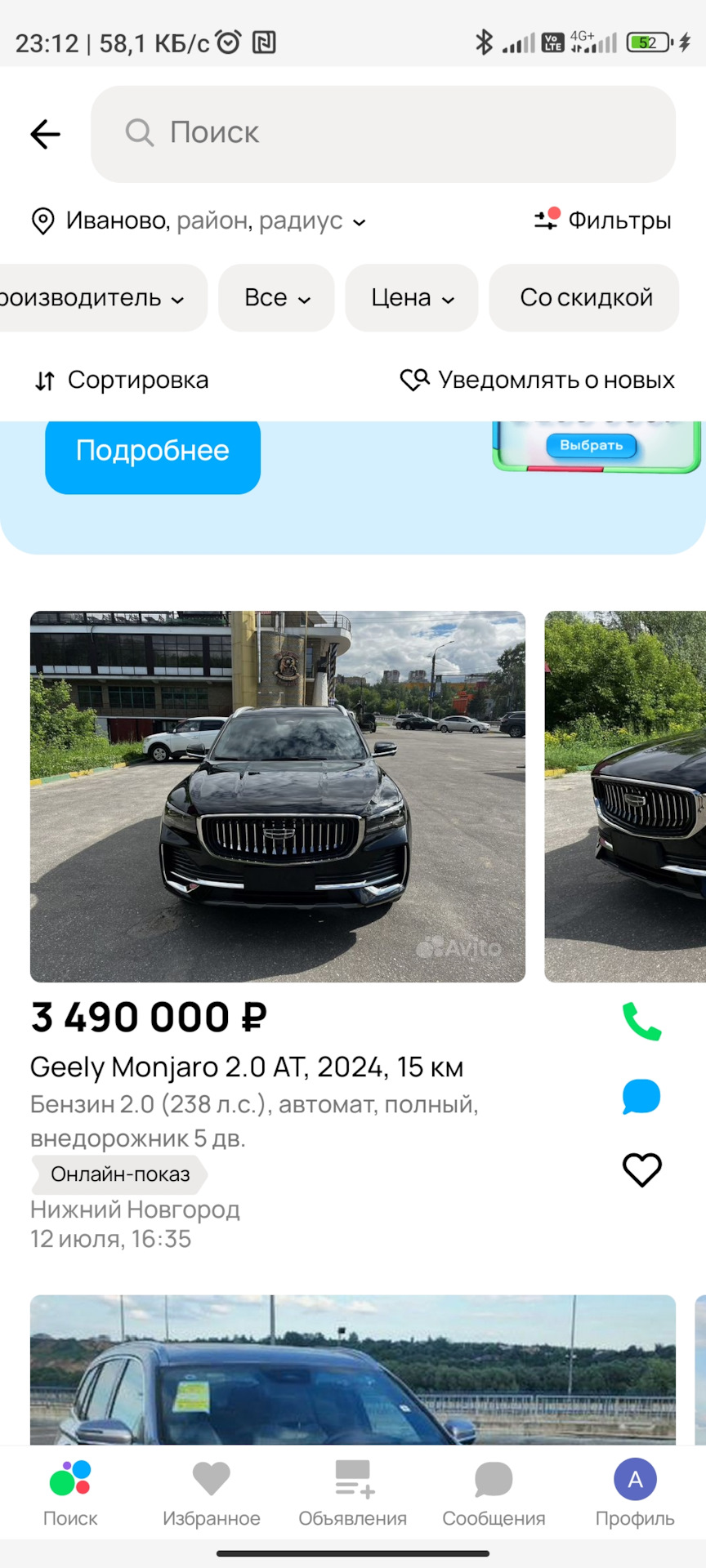Screen dimensions: 706x1568
Task: Tap the Подробнее banner button
Action: pos(153,452)
